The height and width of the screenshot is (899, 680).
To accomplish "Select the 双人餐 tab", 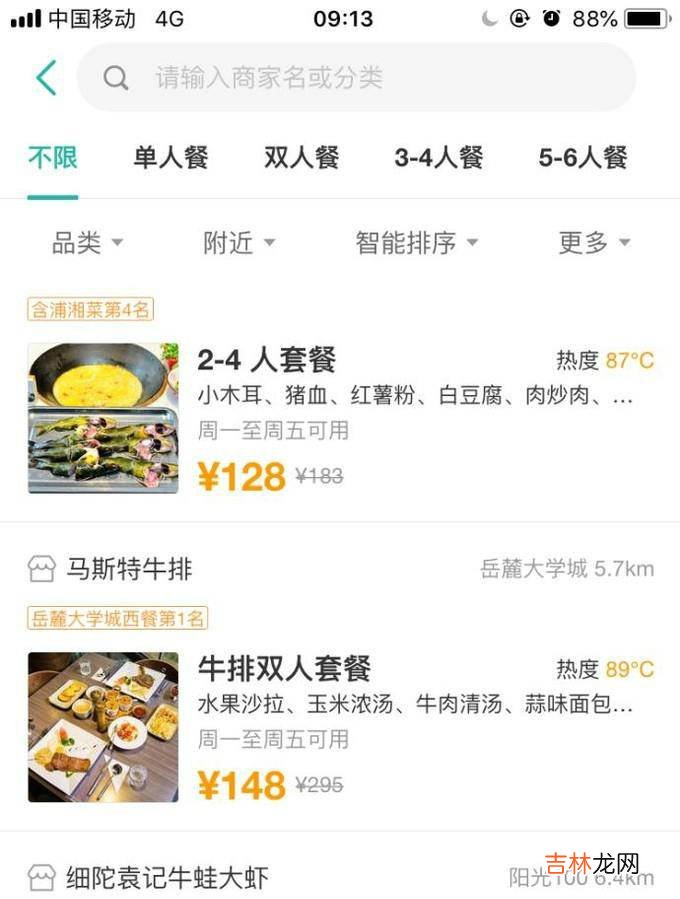I will tap(301, 158).
